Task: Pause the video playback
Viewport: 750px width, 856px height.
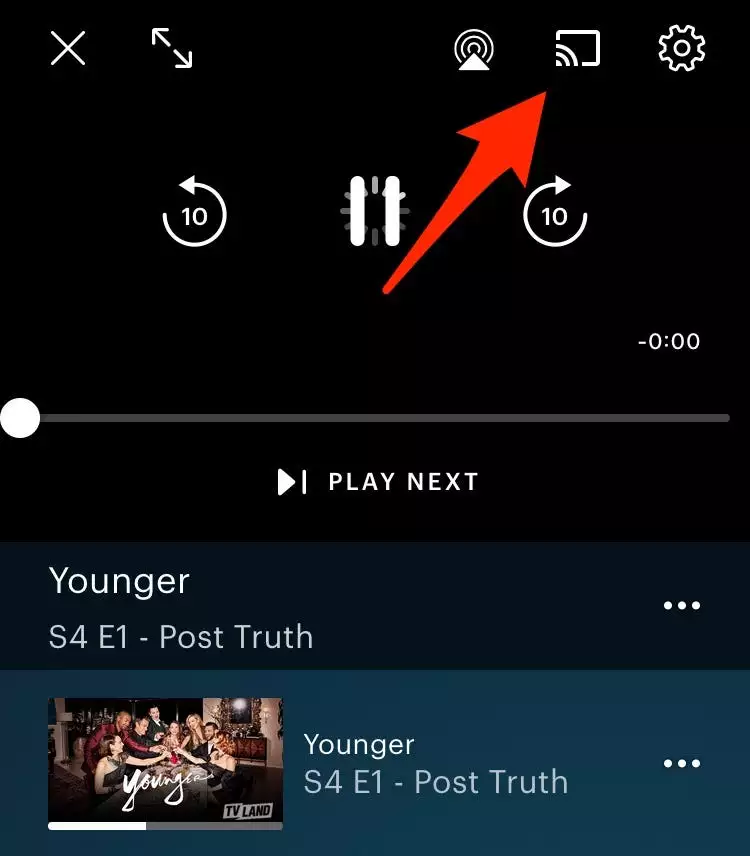Action: click(x=374, y=212)
